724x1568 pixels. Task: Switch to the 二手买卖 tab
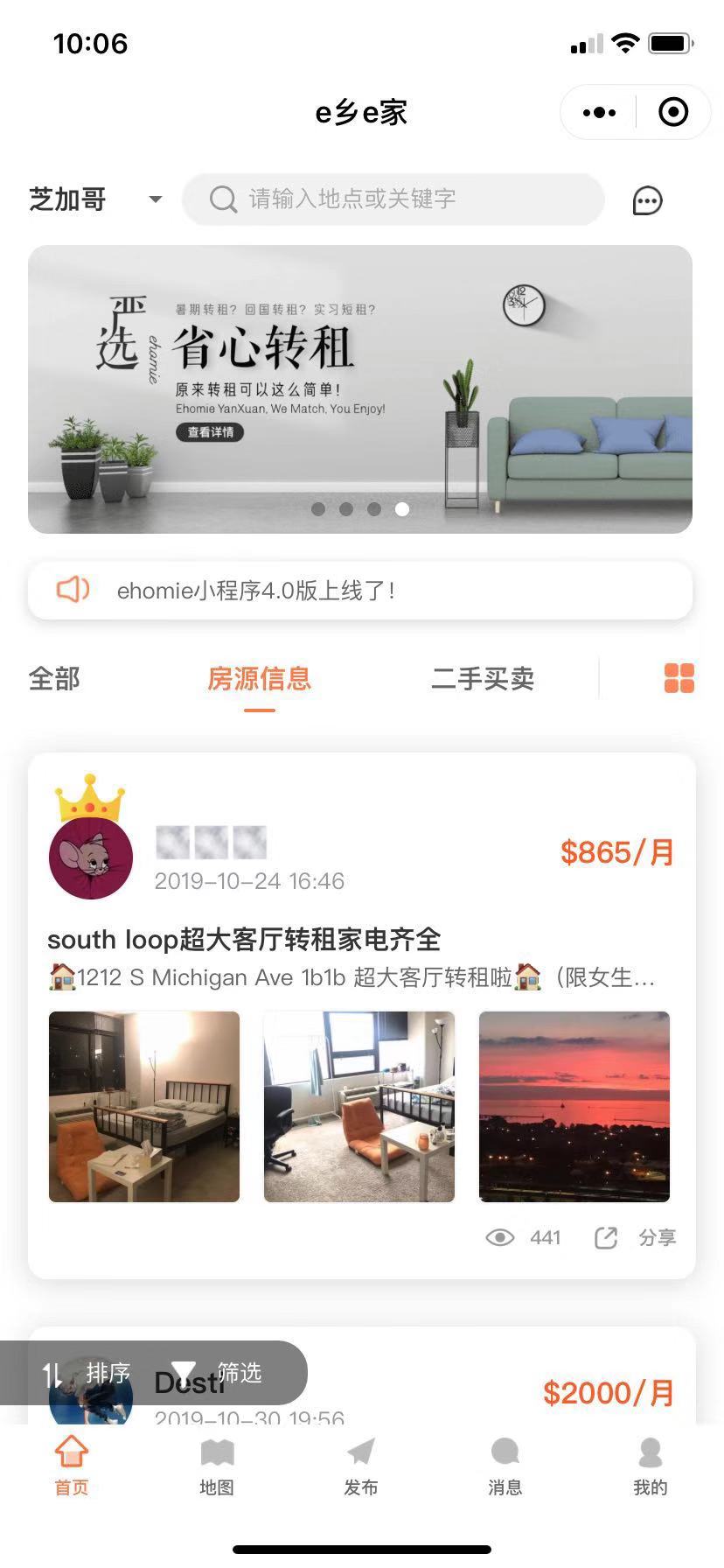tap(483, 679)
